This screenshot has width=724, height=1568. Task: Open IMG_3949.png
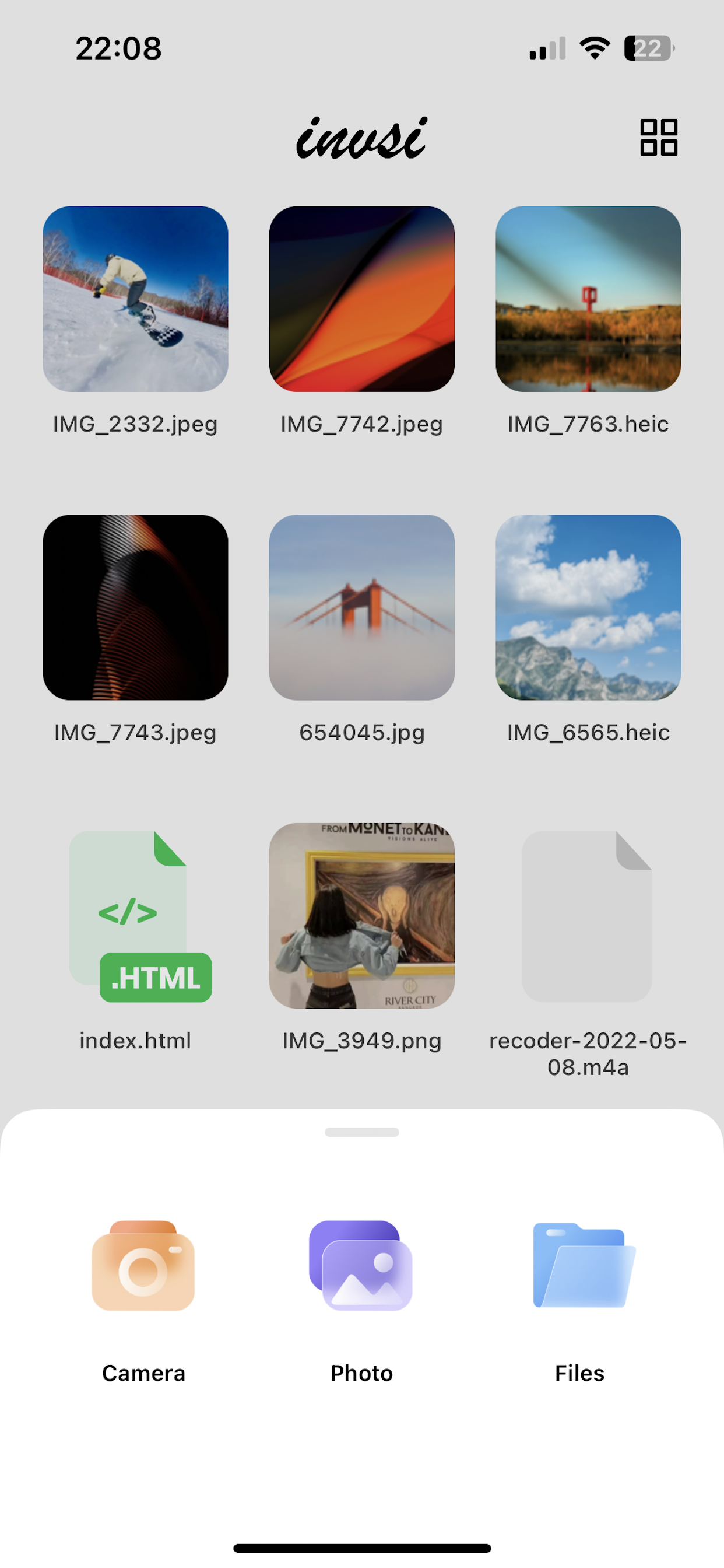coord(361,916)
